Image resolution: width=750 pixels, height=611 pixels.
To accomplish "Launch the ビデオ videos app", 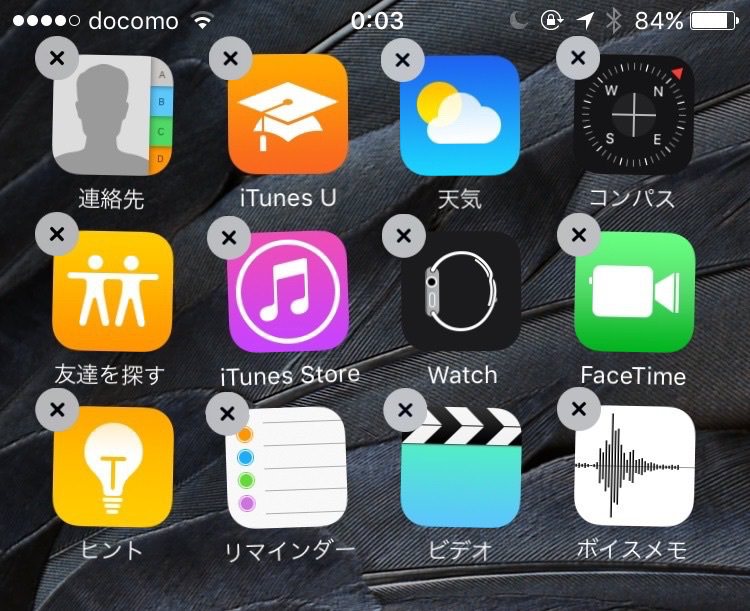I will [460, 467].
